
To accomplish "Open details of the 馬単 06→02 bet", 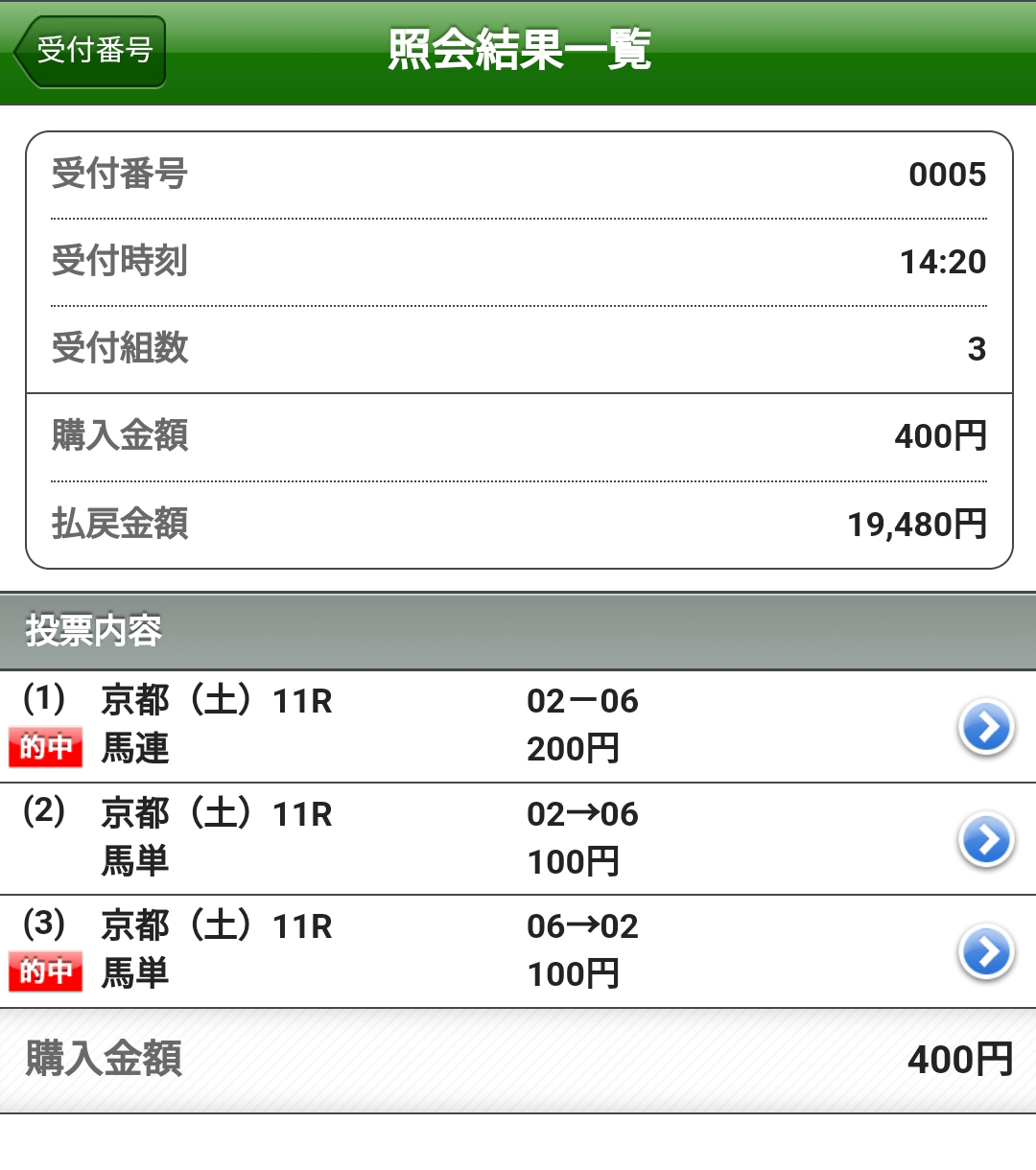I will coord(985,952).
